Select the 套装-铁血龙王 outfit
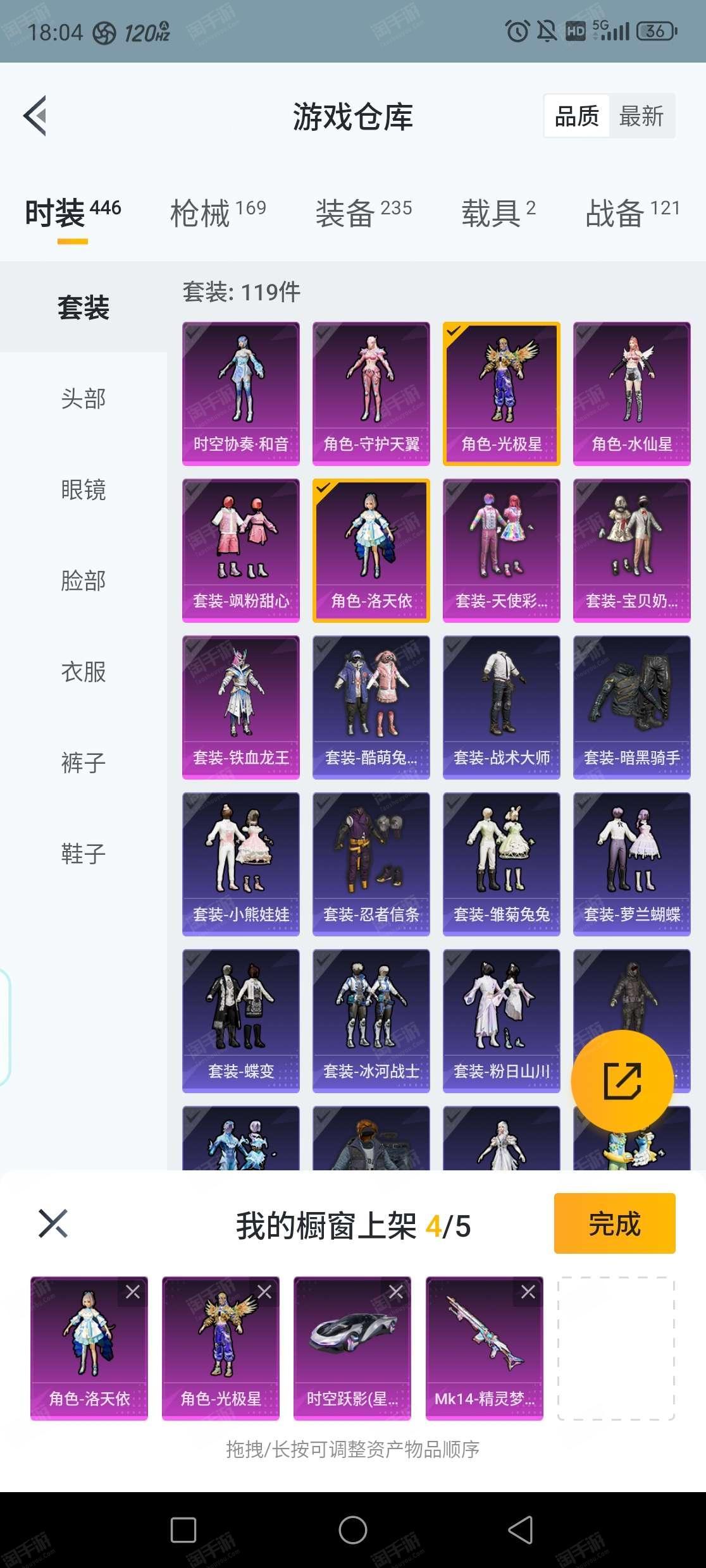 (x=241, y=707)
